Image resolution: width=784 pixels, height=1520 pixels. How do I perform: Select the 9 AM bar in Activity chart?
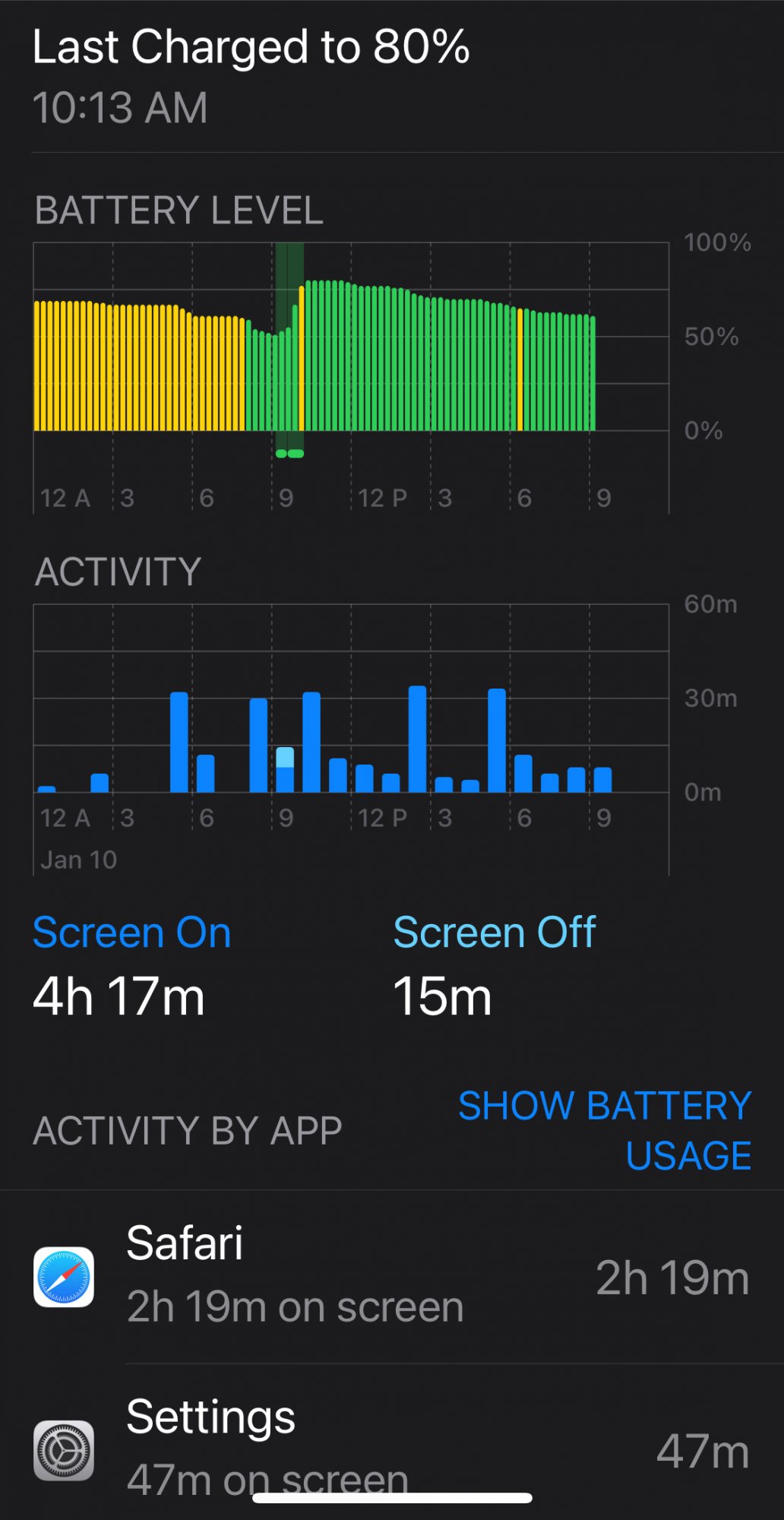[285, 769]
